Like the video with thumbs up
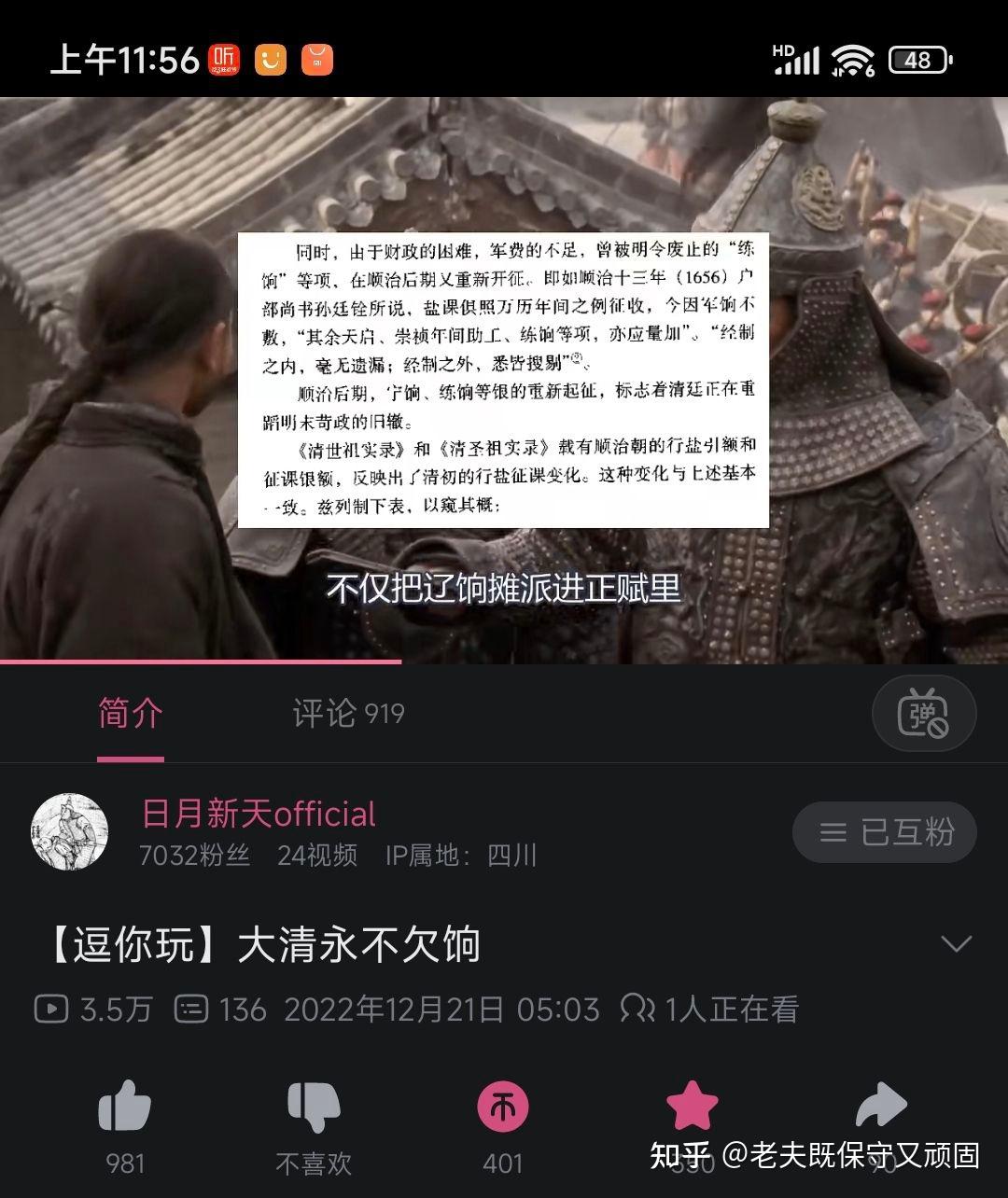 click(125, 1107)
